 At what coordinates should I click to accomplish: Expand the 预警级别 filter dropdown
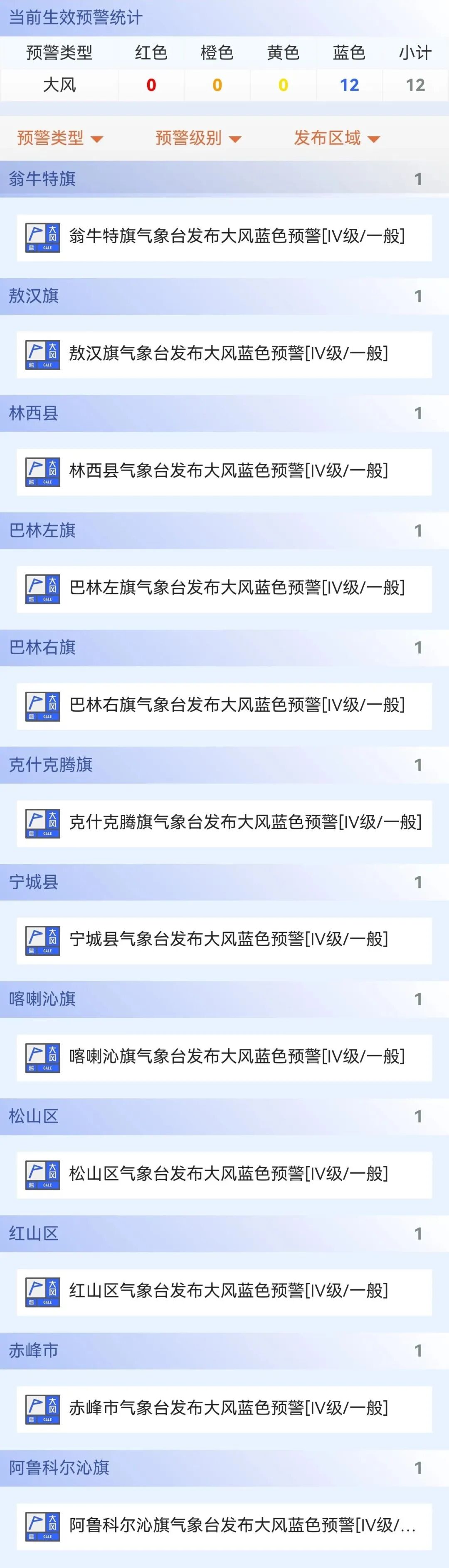(198, 138)
